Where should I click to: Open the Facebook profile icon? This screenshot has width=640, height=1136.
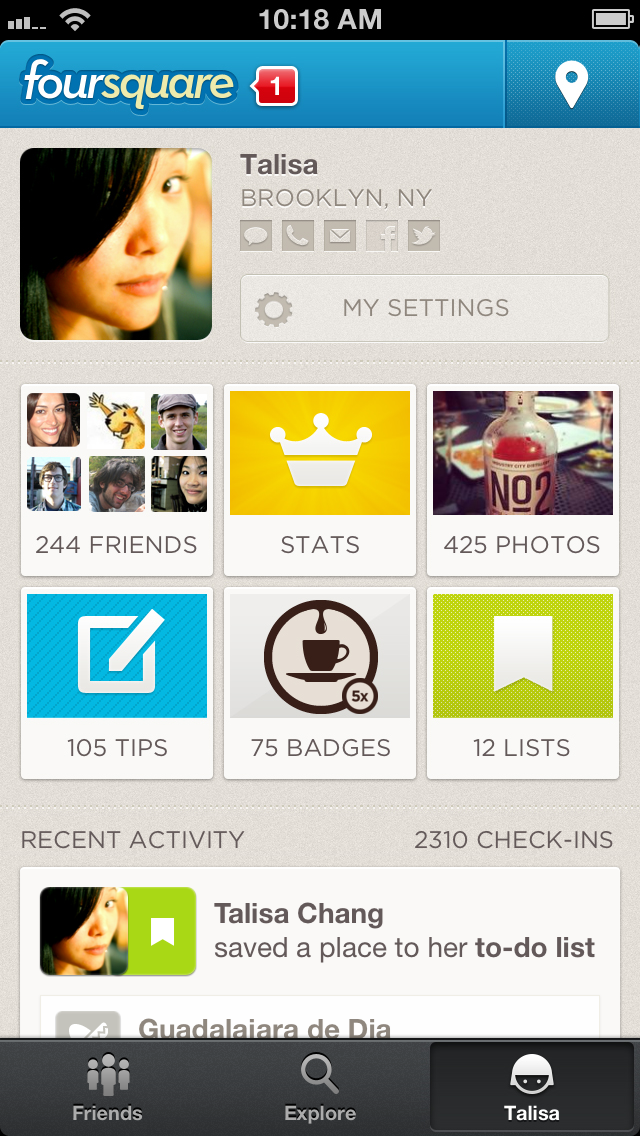pos(382,236)
